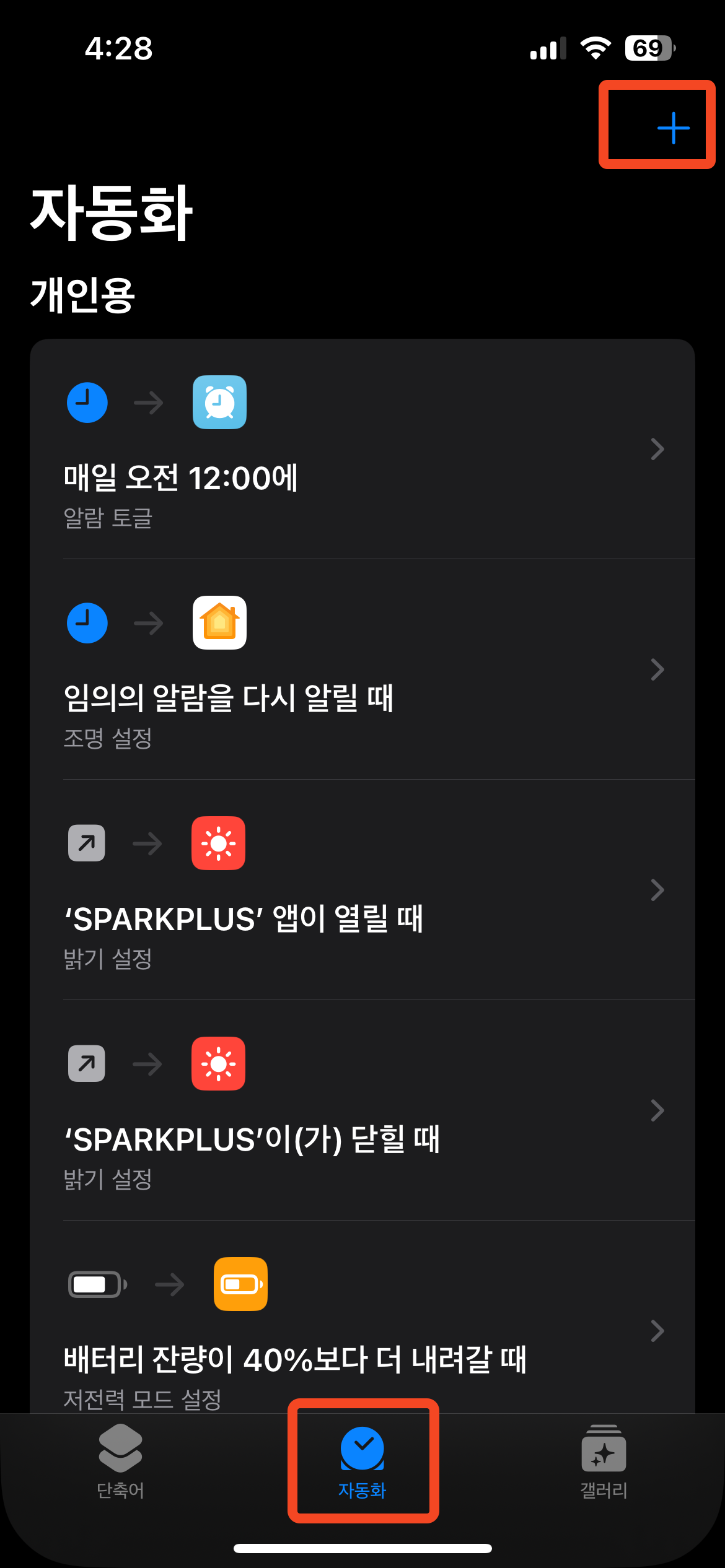
Task: Select the 자동화 tab
Action: tap(362, 1461)
